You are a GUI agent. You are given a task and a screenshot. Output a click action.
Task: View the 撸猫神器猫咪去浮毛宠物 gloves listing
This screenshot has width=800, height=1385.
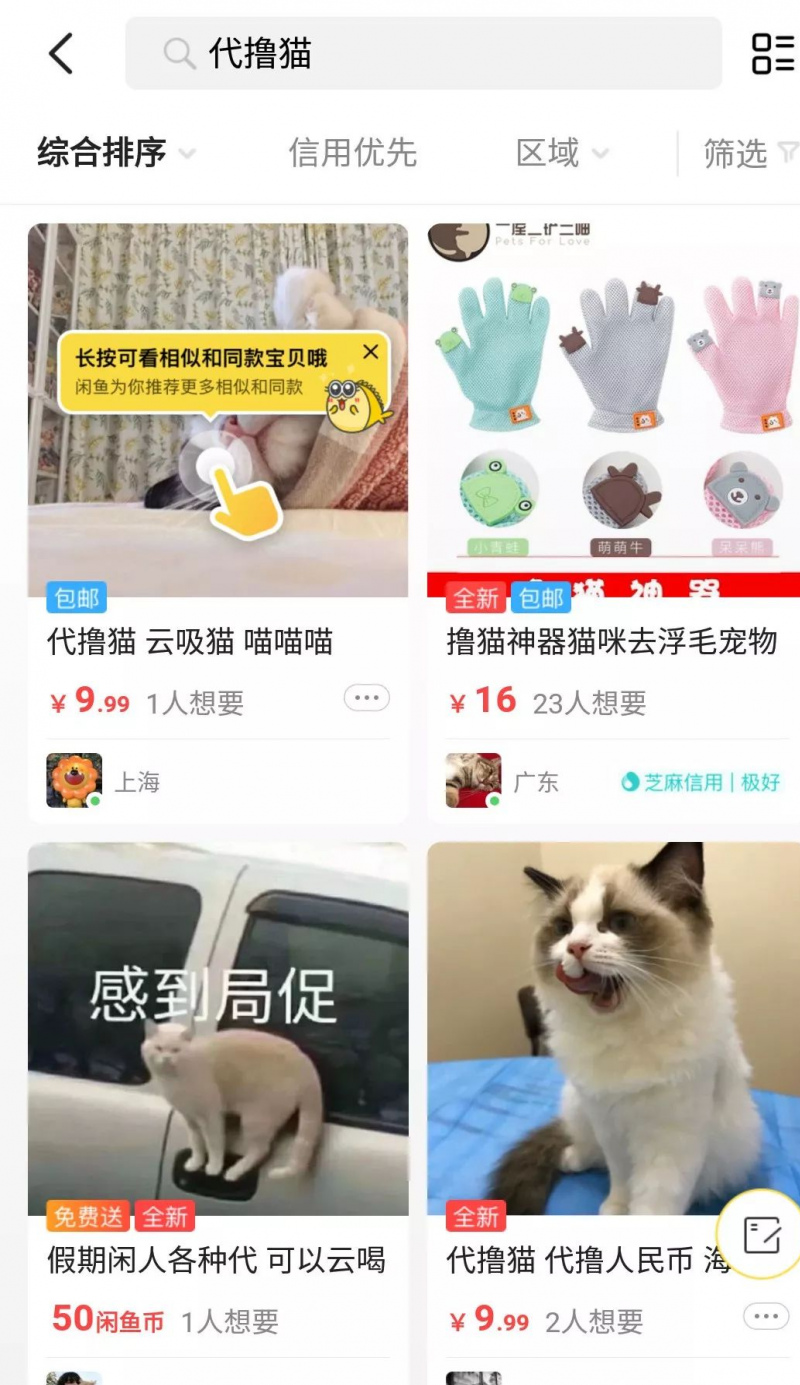tap(612, 641)
